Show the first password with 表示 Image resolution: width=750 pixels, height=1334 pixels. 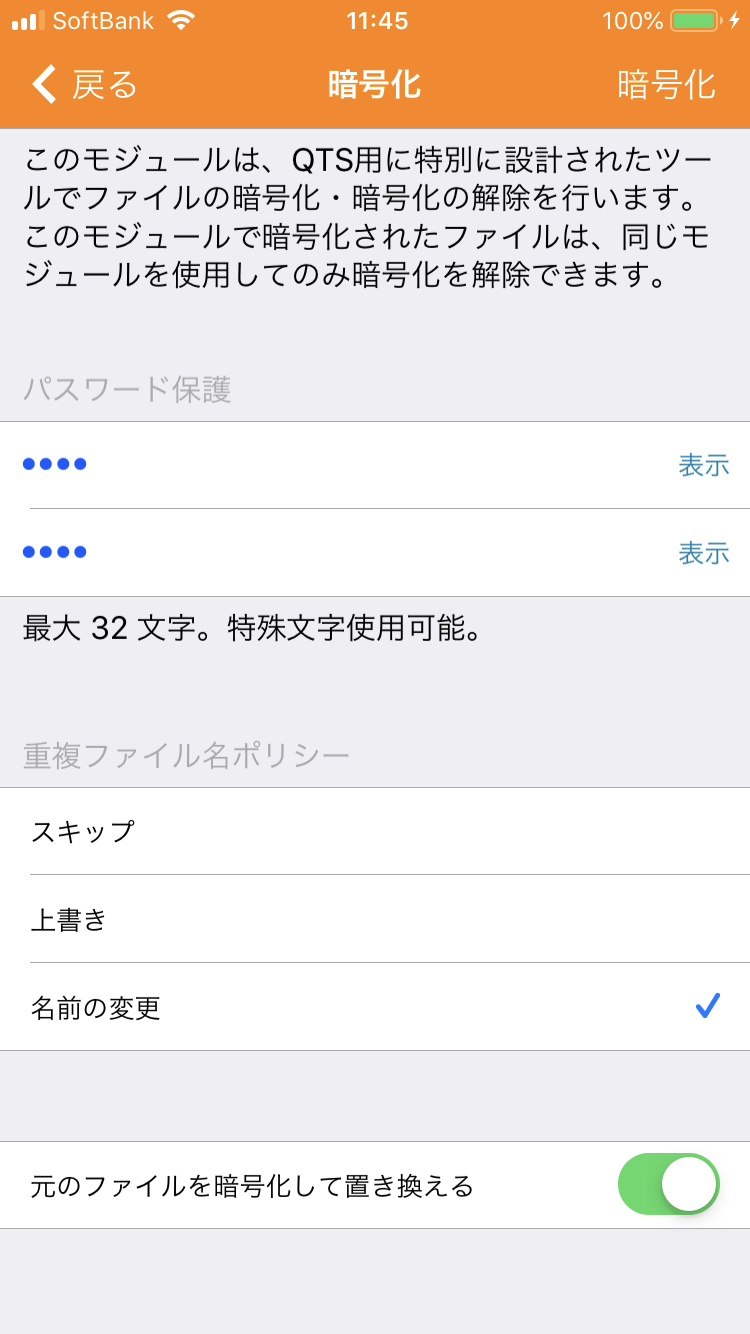tap(704, 465)
